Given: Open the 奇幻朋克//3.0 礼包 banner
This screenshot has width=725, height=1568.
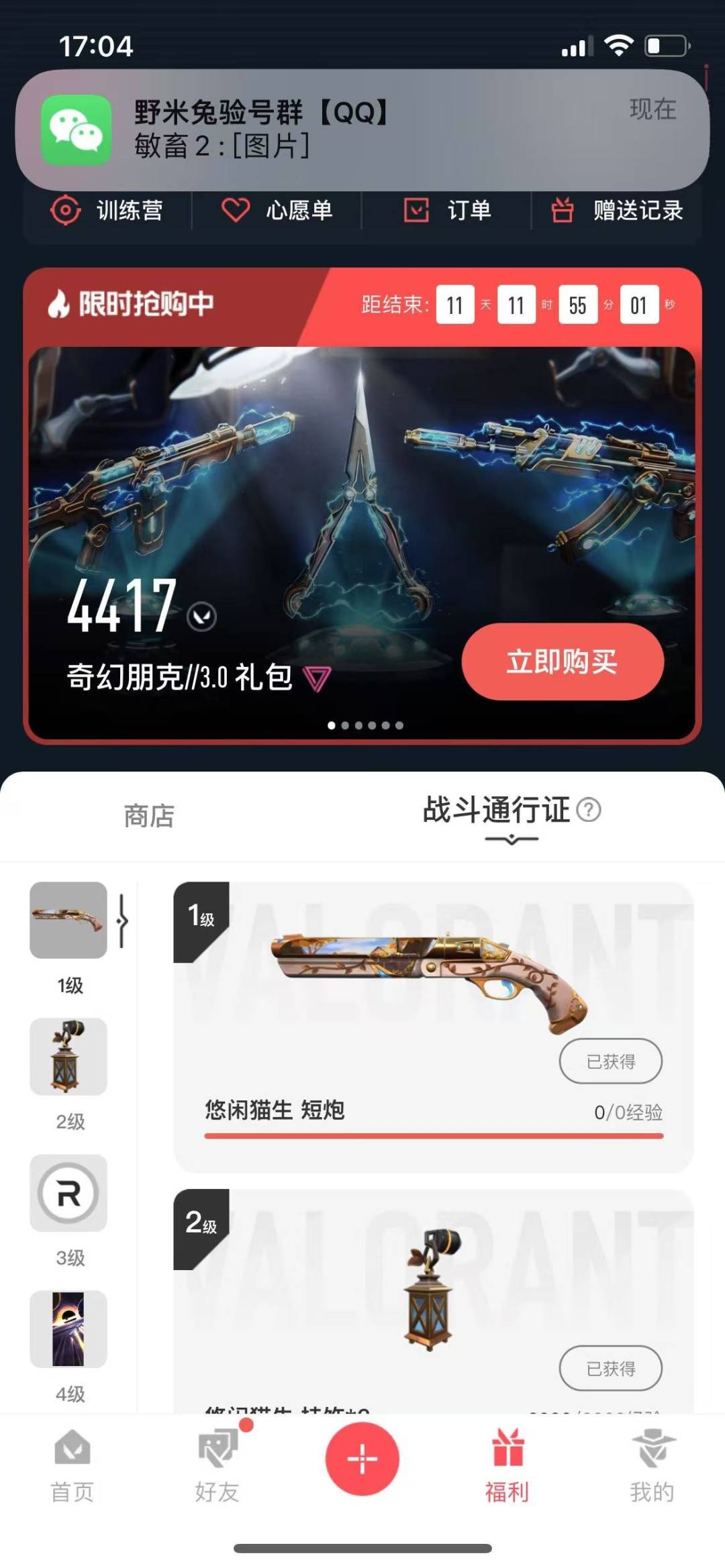Looking at the screenshot, I should click(362, 542).
